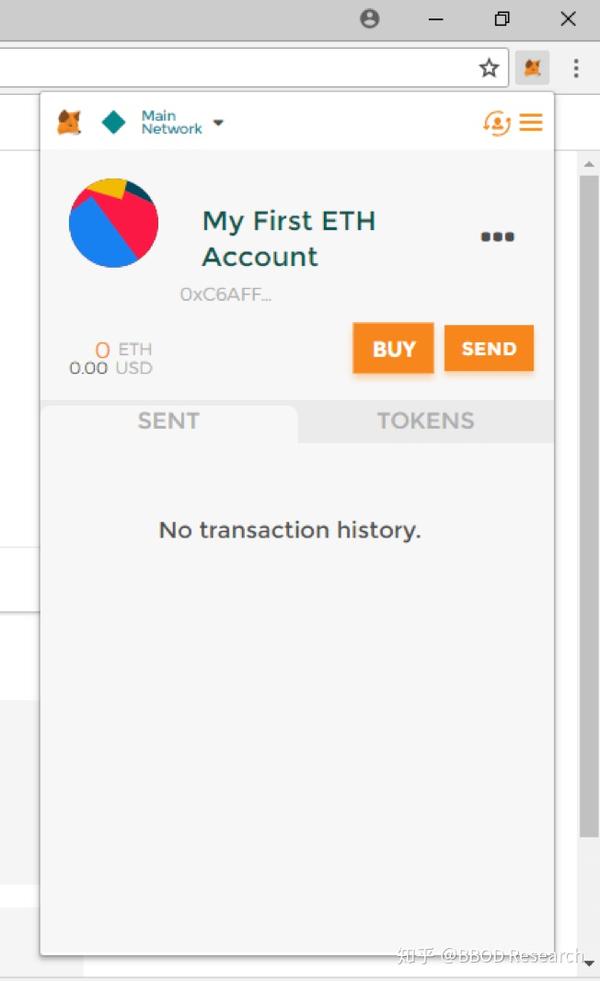The height and width of the screenshot is (981, 600).
Task: Open the orange hamburger menu
Action: click(531, 122)
